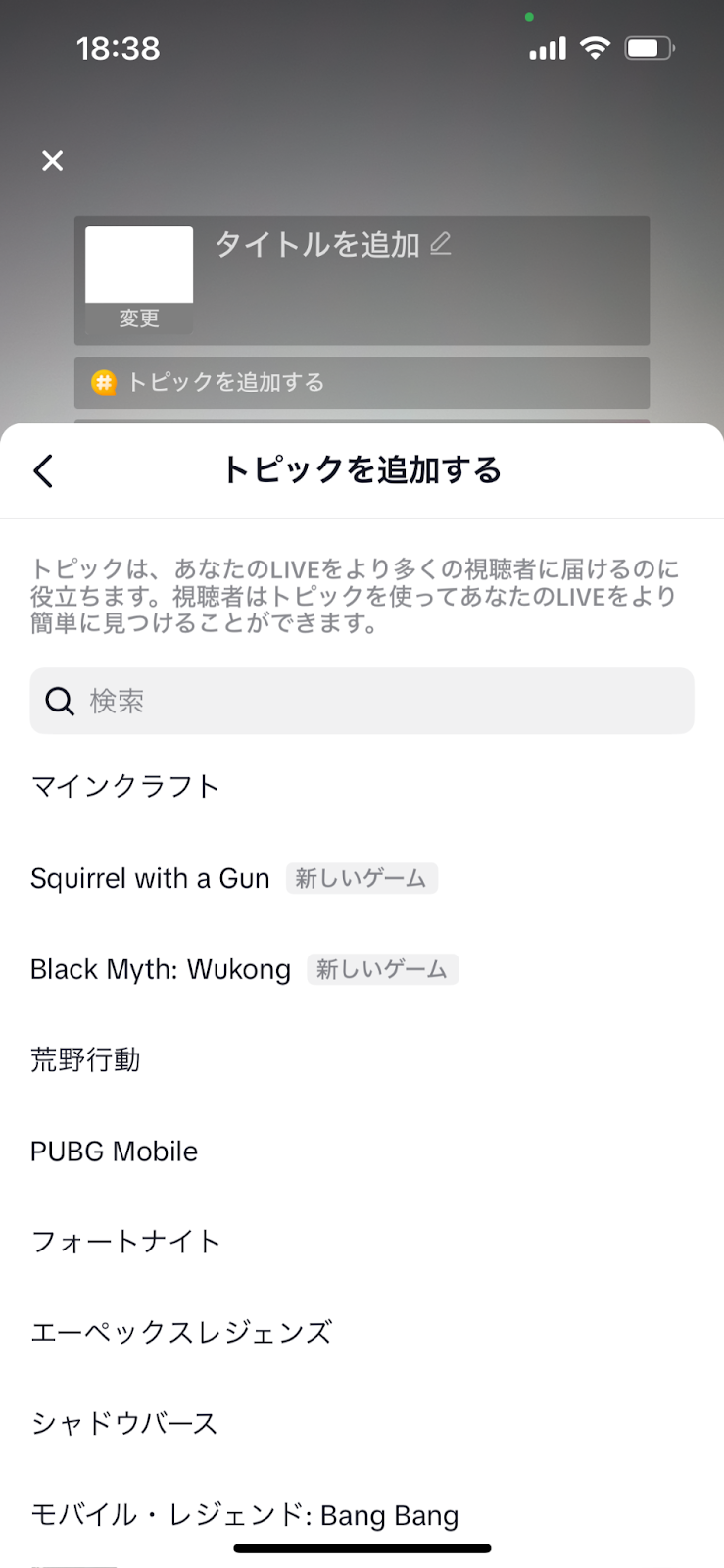Close the LIVE setup screen
Image resolution: width=724 pixels, height=1568 pixels.
point(53,161)
